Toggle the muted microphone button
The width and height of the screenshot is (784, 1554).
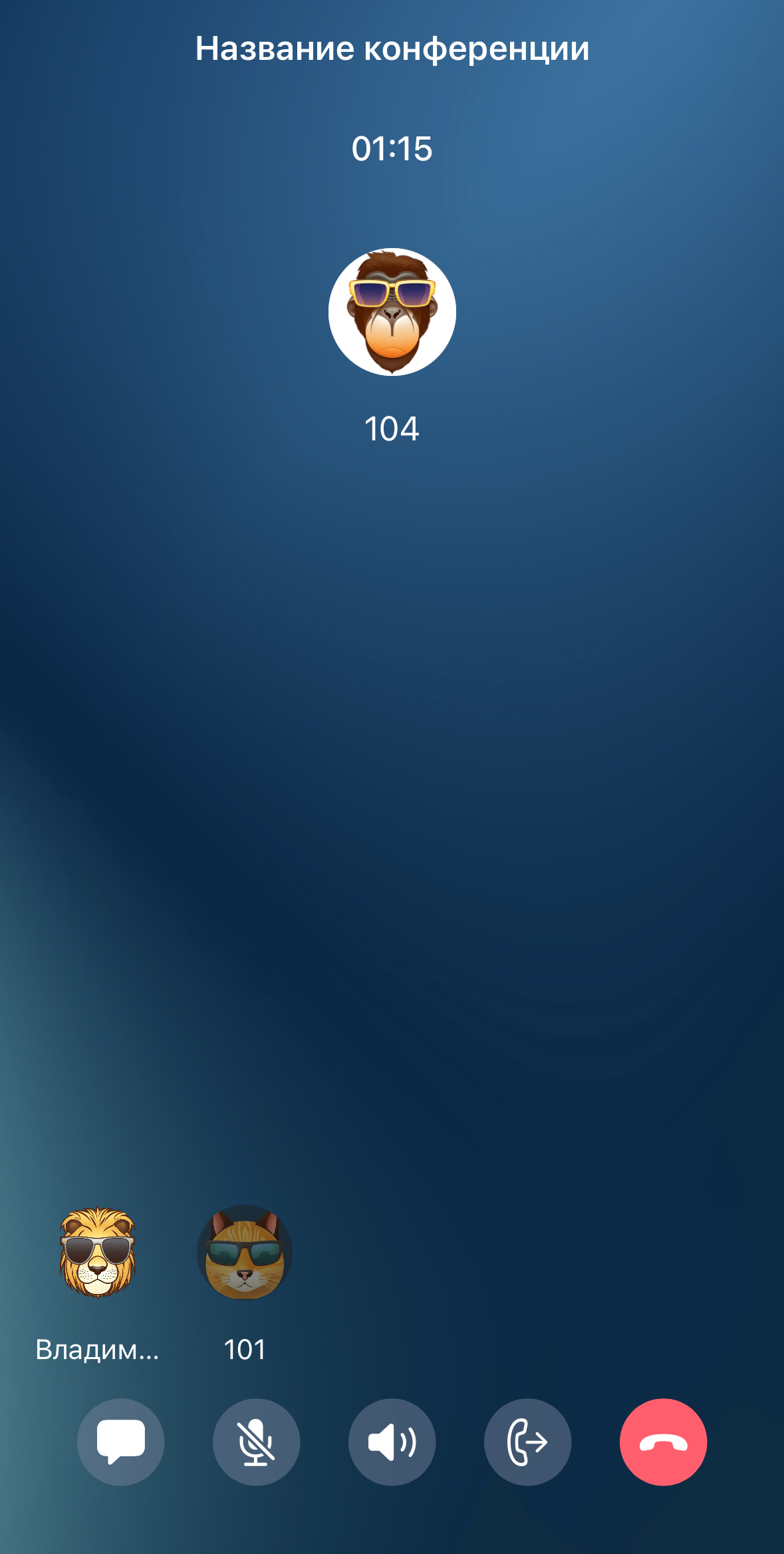pos(256,1442)
